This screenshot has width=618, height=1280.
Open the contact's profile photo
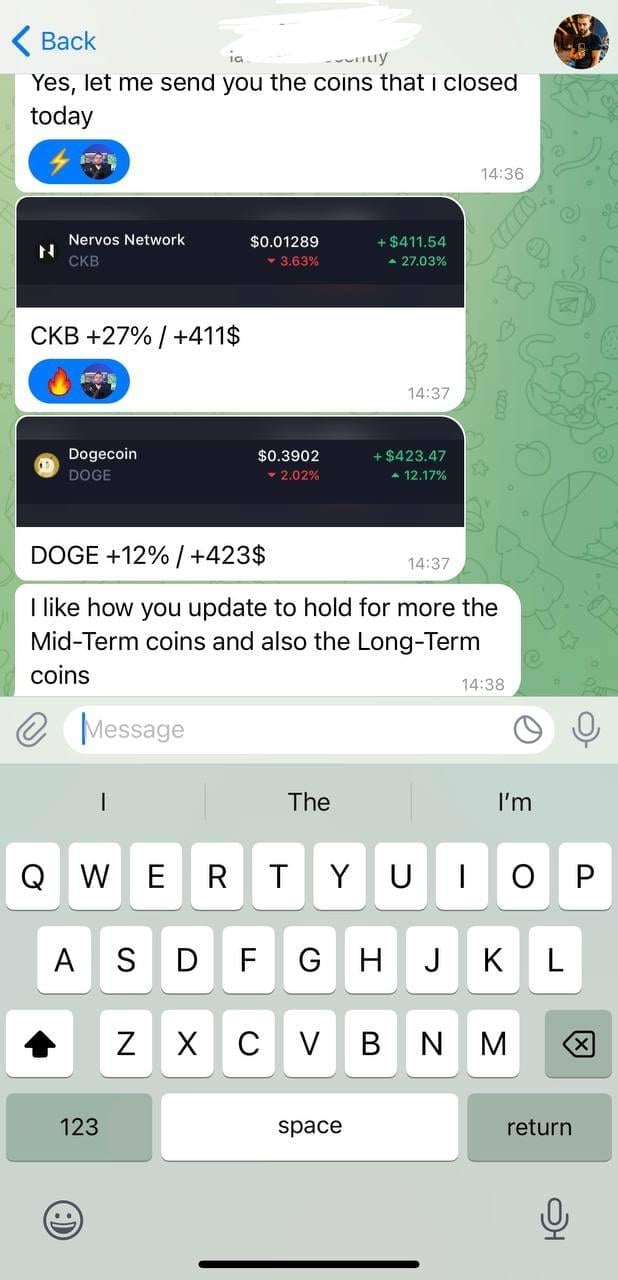coord(581,41)
